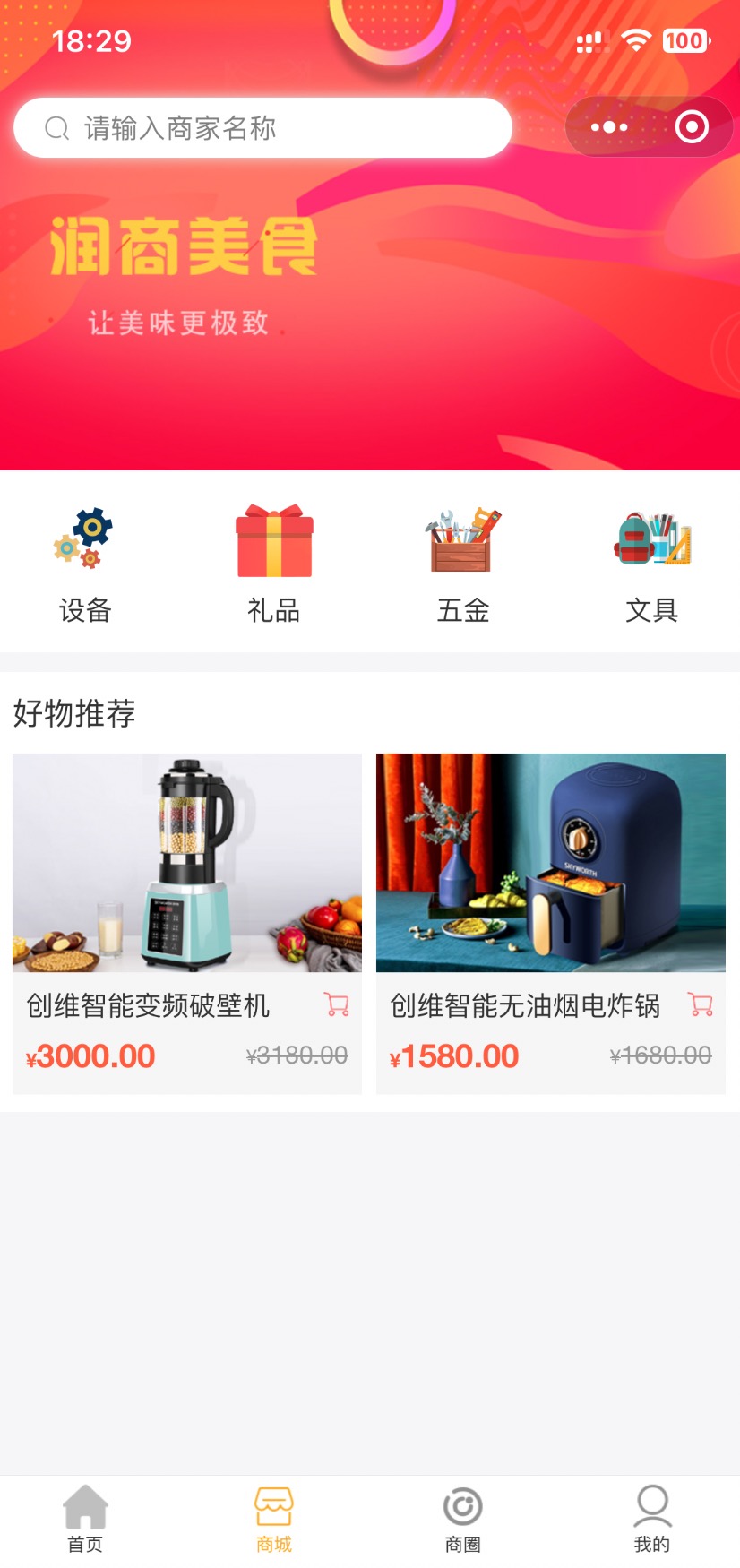The height and width of the screenshot is (1568, 740).
Task: View the 创维智能无油烟电炸锅 product card
Action: pos(551,924)
